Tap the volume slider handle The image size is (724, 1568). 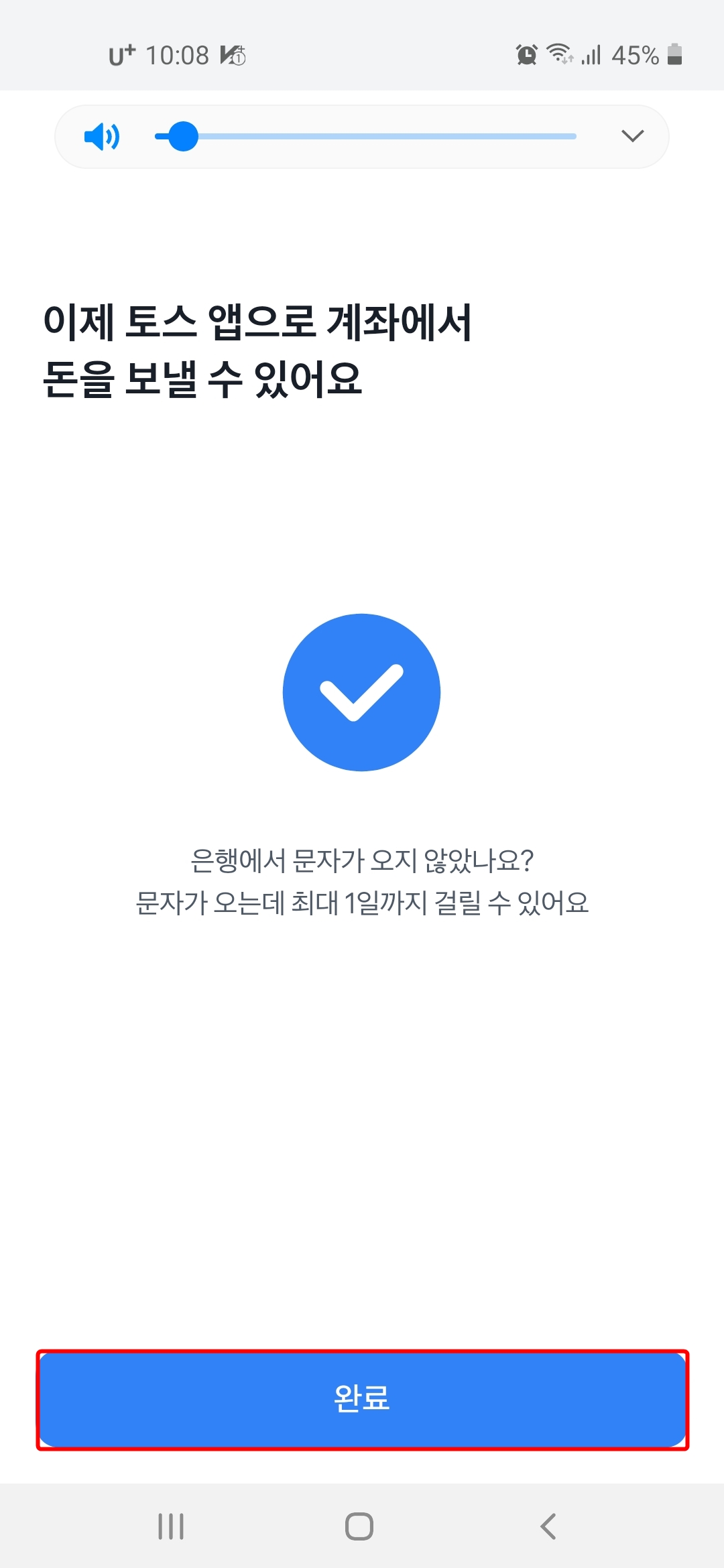pos(184,137)
